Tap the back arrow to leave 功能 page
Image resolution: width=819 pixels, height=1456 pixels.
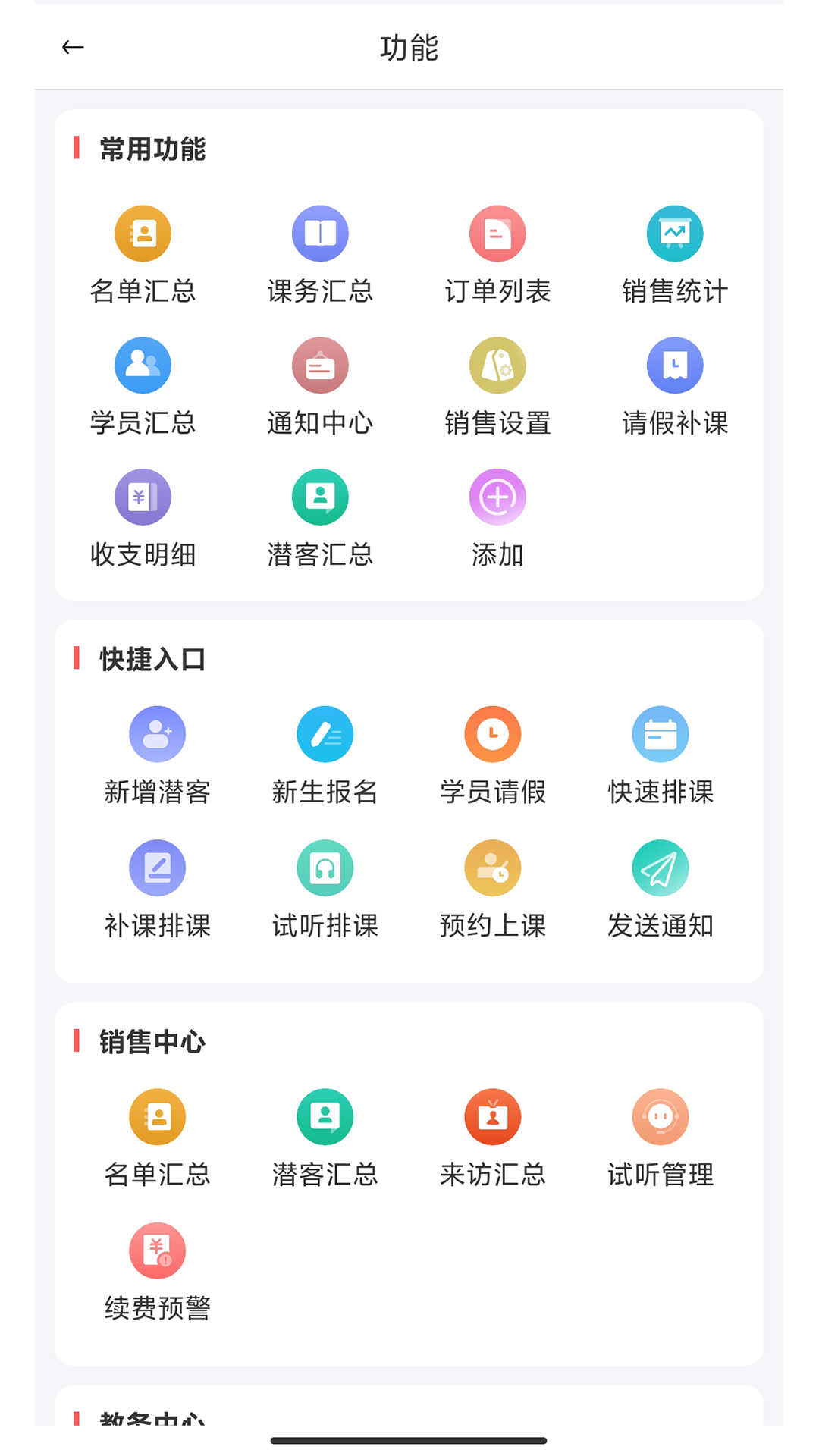pos(74,47)
